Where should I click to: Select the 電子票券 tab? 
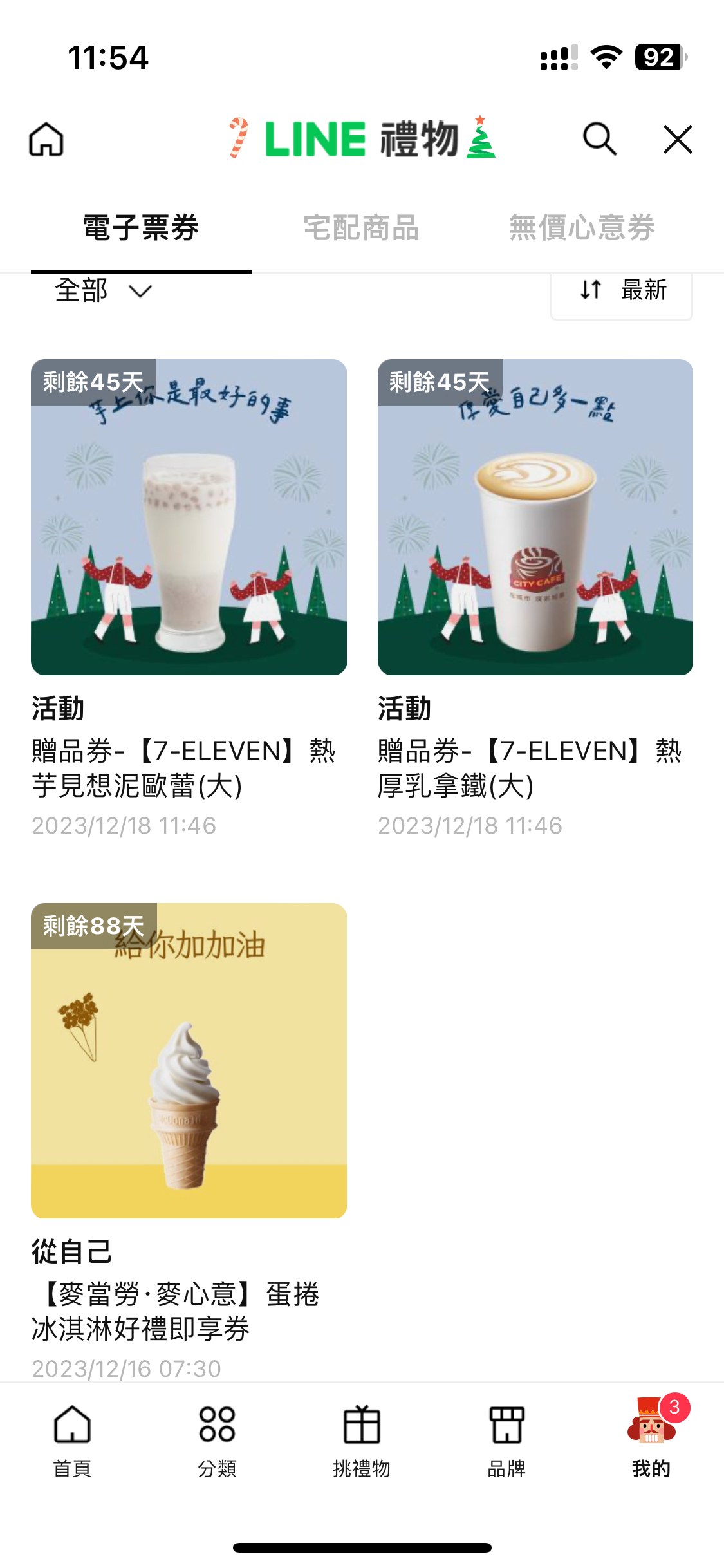coord(141,228)
